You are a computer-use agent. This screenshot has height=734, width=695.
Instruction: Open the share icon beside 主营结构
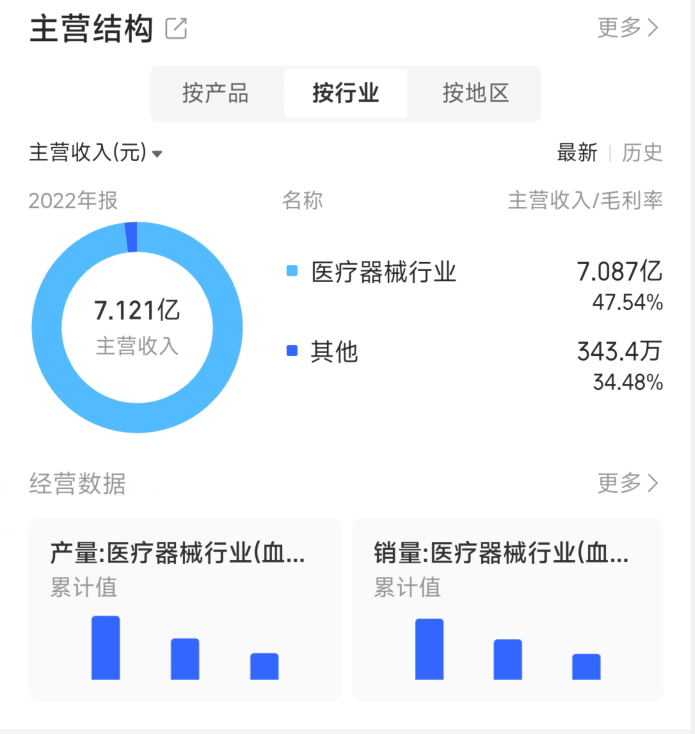[176, 29]
